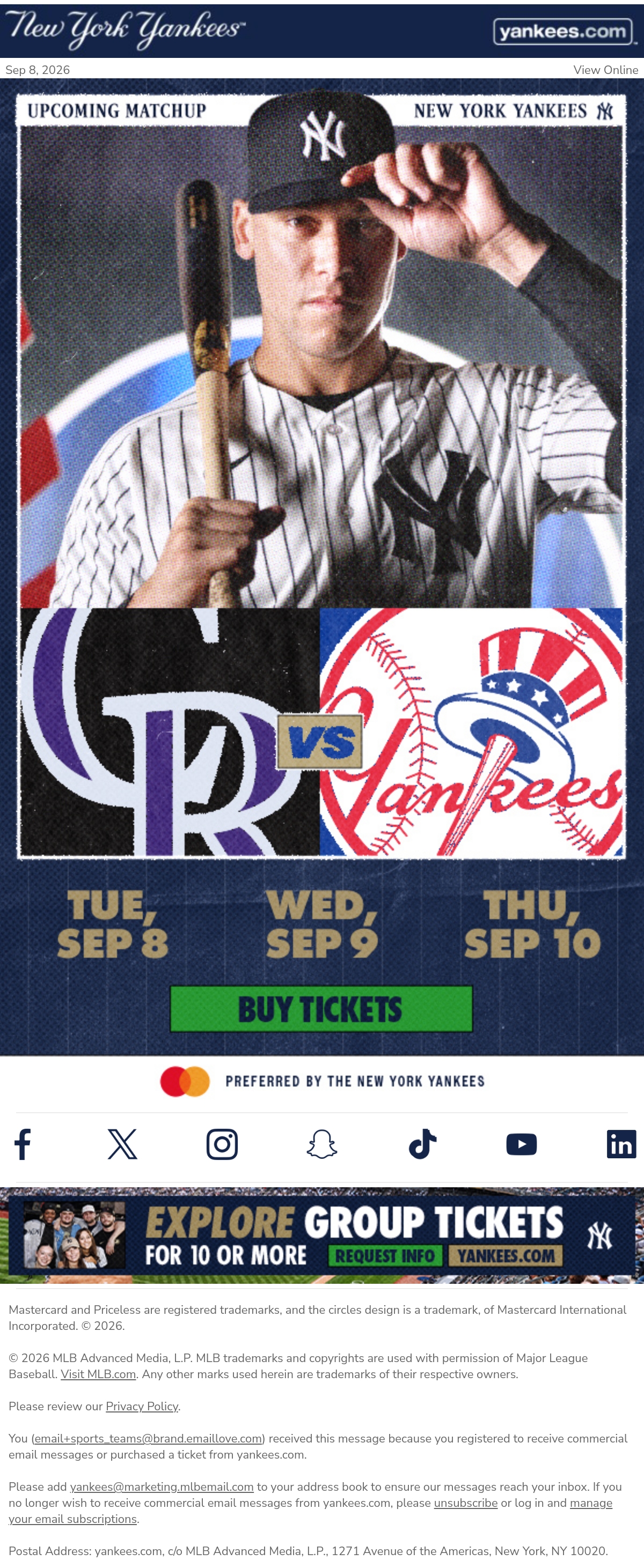
Task: Tap the unsubscribe link
Action: 465,1503
